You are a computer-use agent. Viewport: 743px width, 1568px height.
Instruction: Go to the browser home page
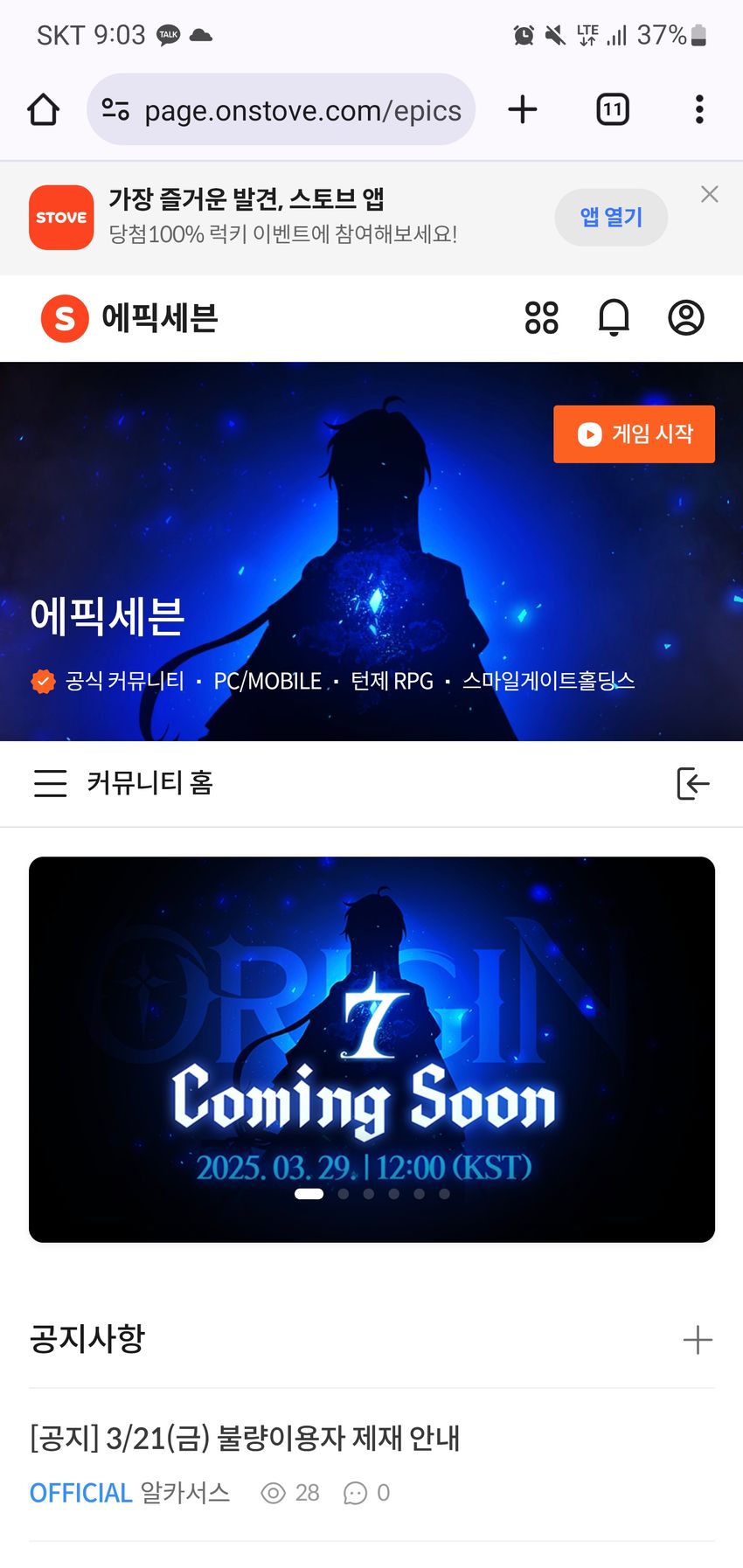[x=43, y=110]
